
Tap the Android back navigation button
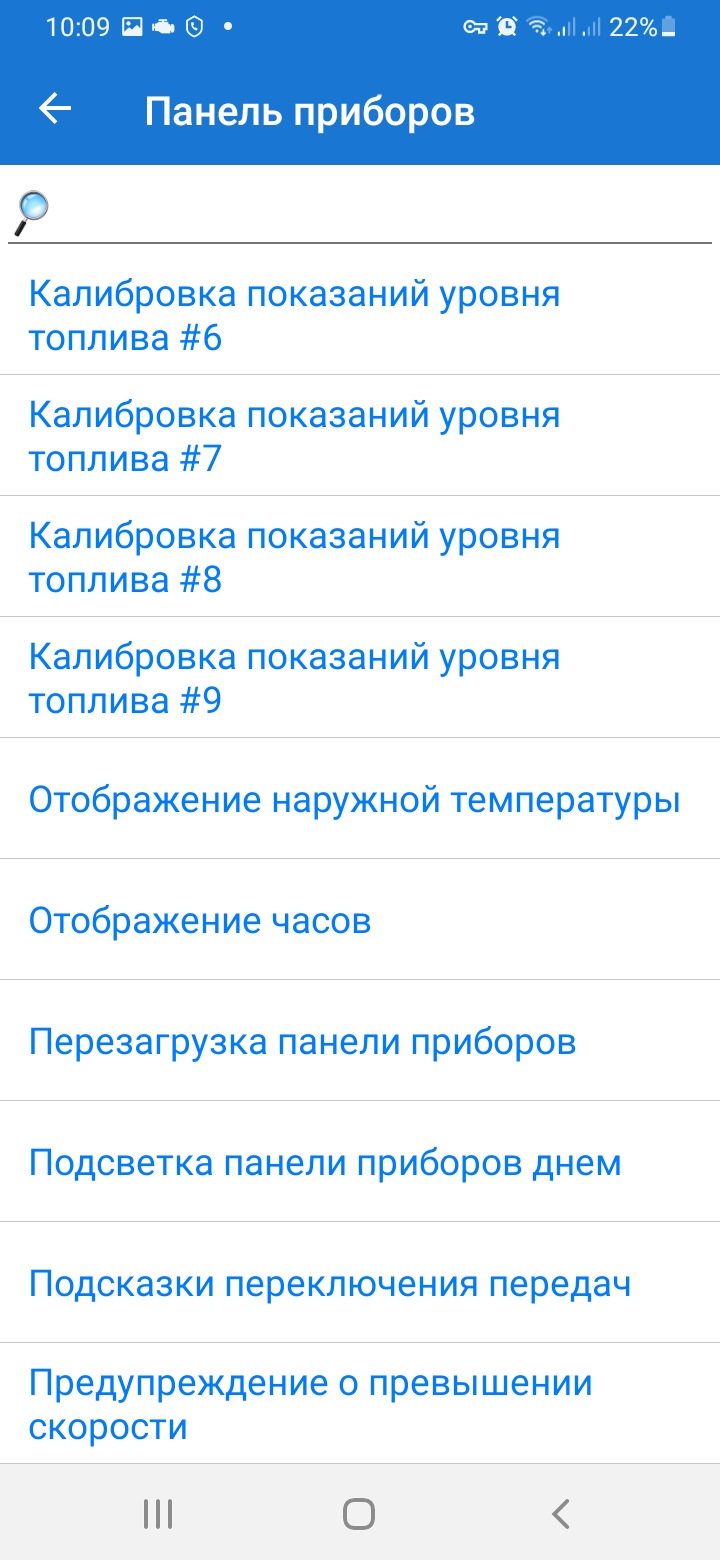(560, 1513)
